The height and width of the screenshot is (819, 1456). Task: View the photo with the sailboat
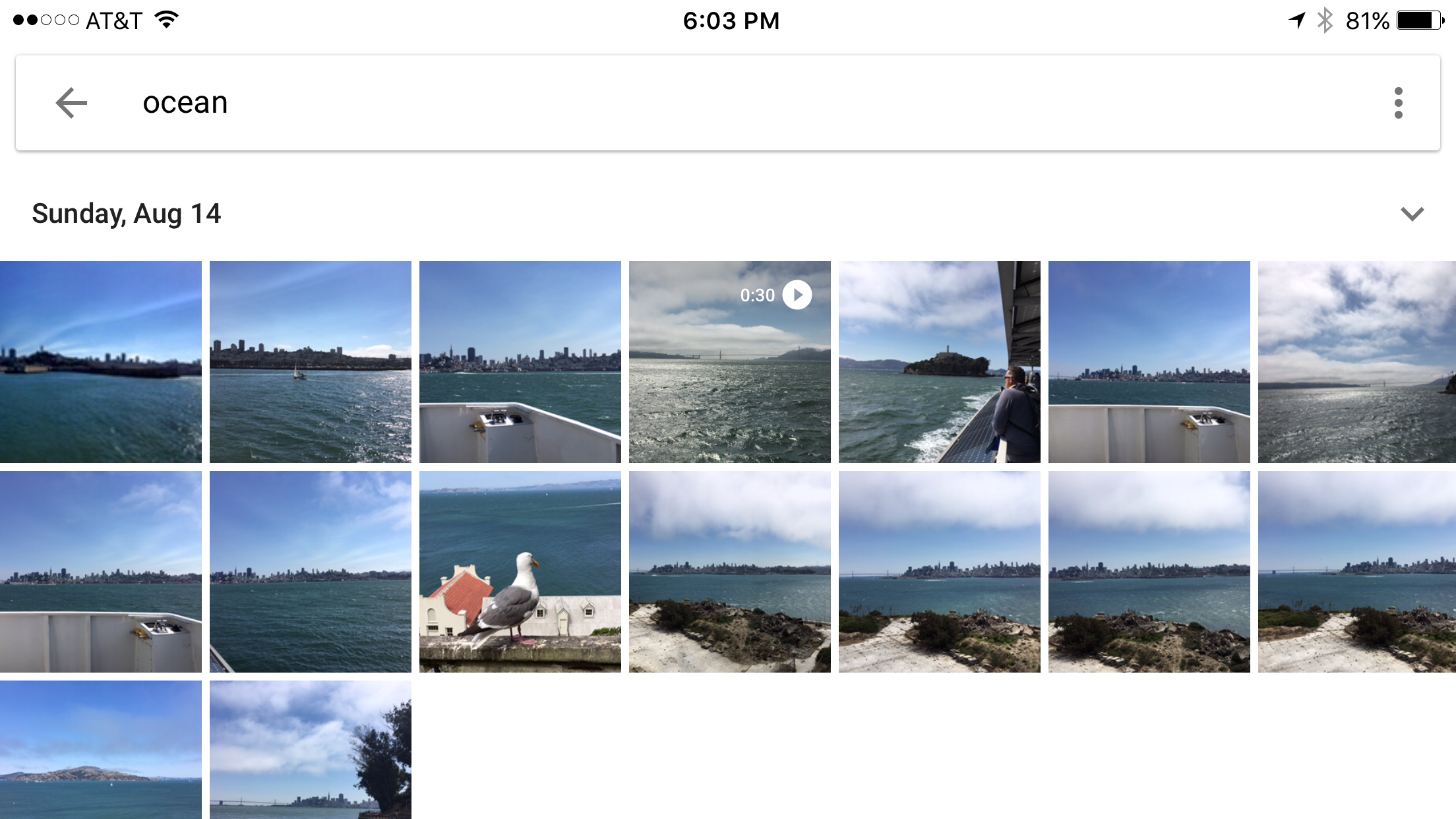pyautogui.click(x=310, y=361)
